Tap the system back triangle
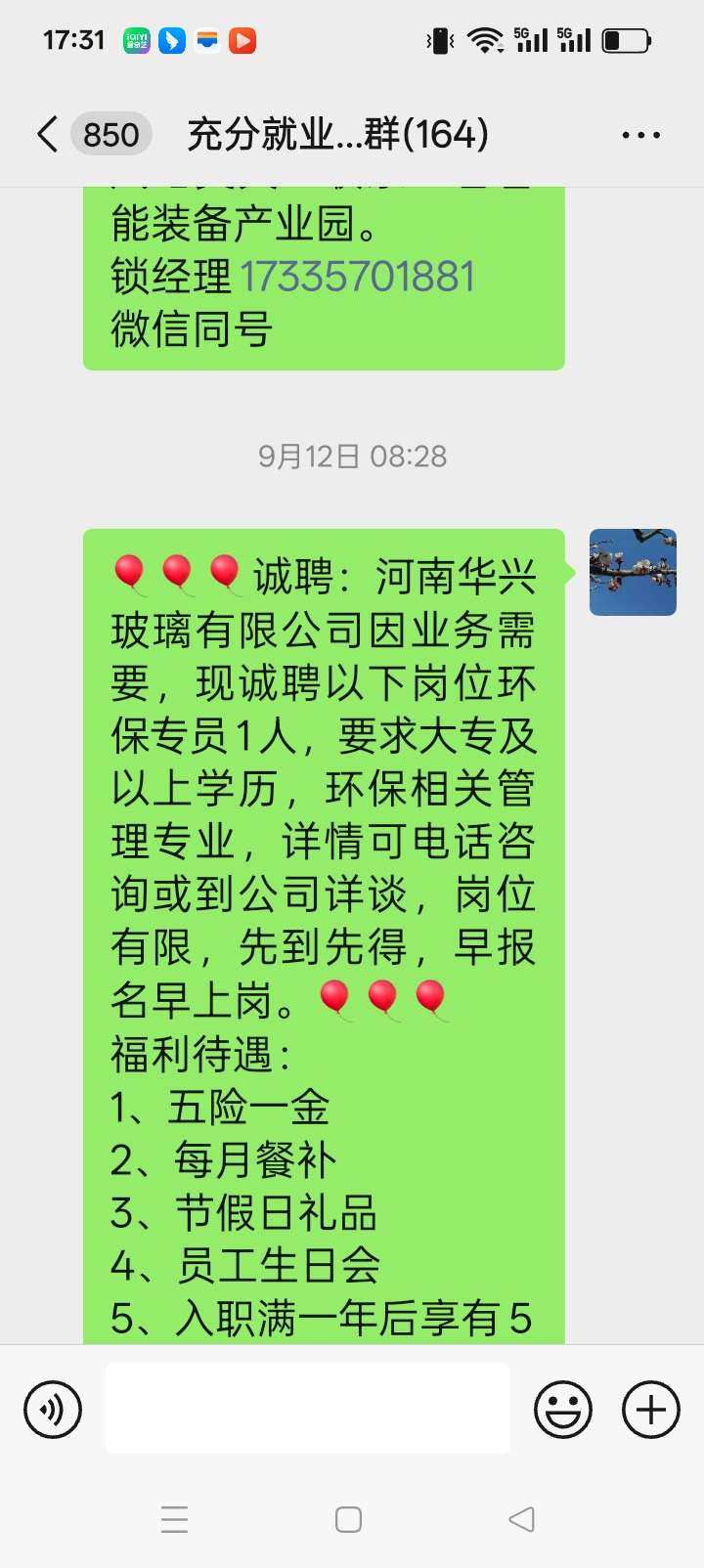704x1568 pixels. coord(522,1519)
